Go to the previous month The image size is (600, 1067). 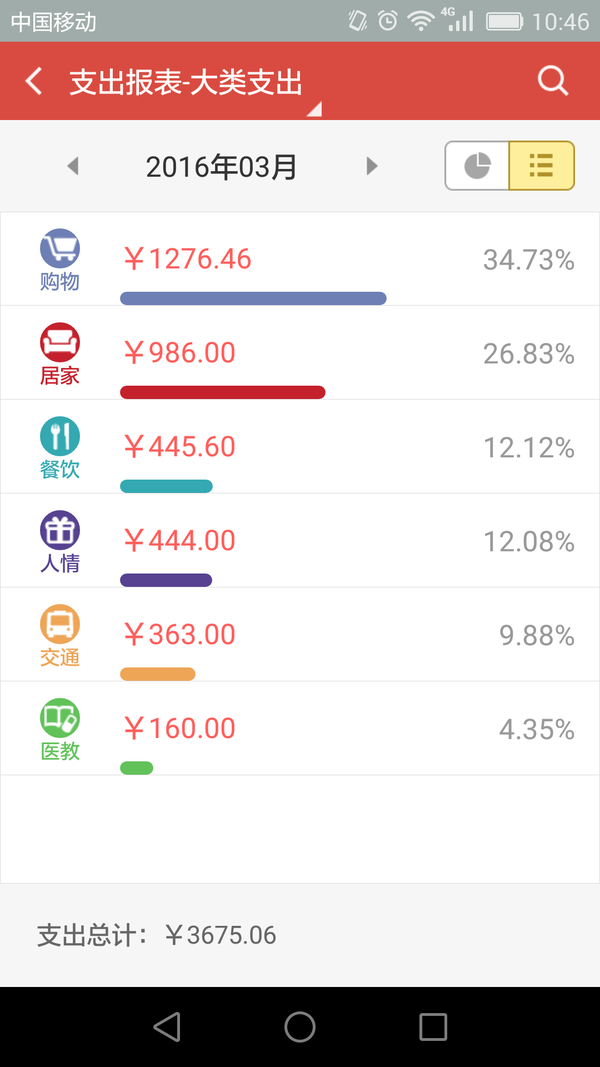(73, 166)
